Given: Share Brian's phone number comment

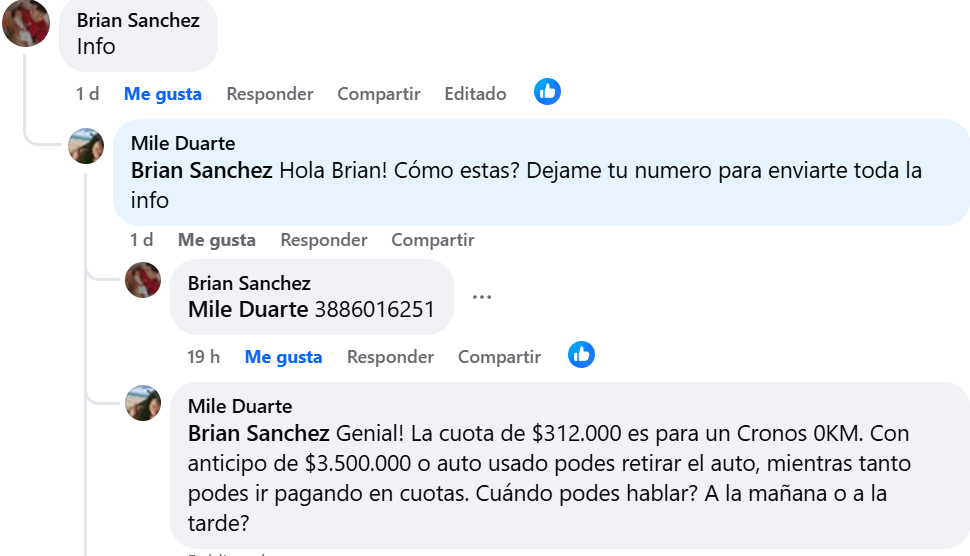Looking at the screenshot, I should pos(500,357).
